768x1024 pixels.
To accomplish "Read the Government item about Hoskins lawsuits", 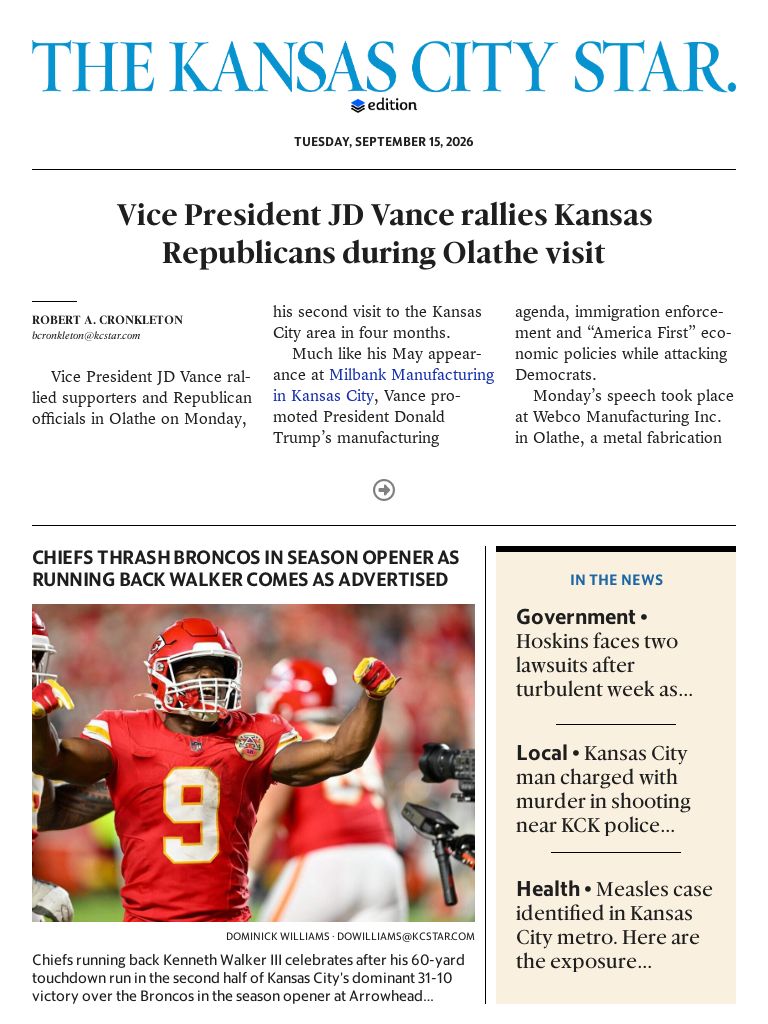I will pos(604,652).
